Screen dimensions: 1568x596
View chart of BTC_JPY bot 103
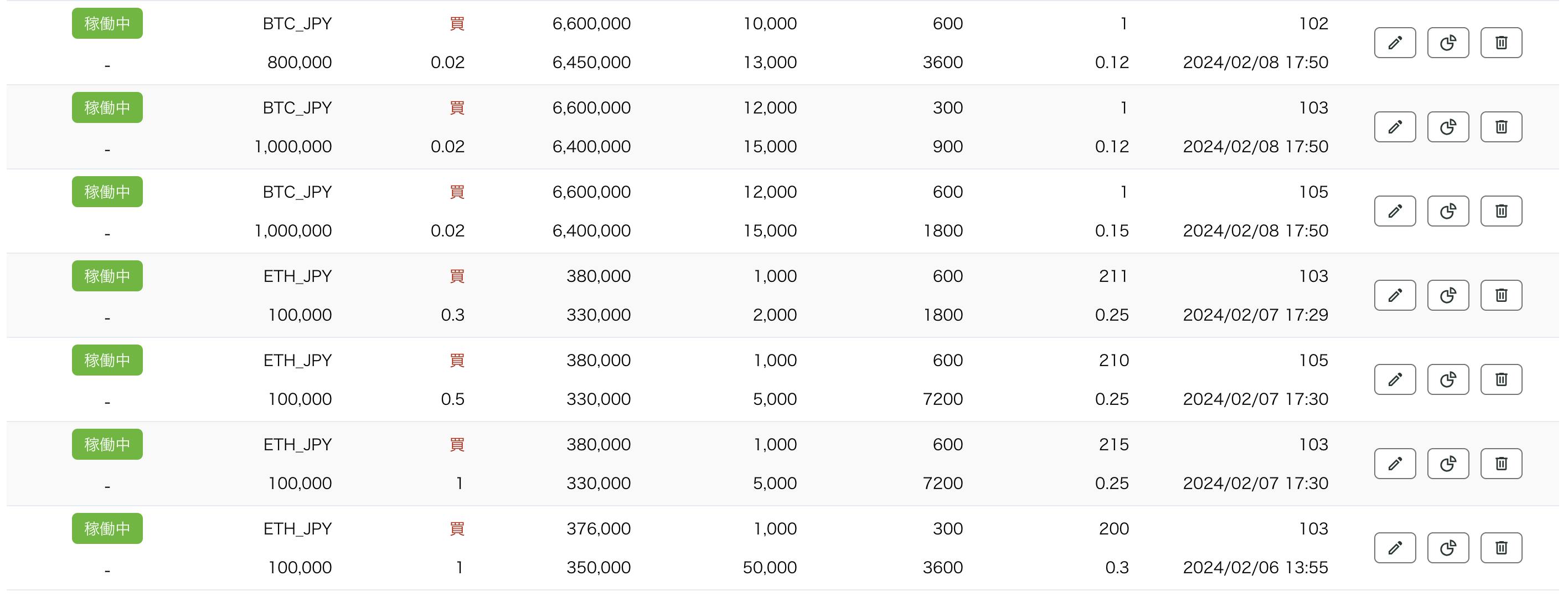click(1447, 127)
